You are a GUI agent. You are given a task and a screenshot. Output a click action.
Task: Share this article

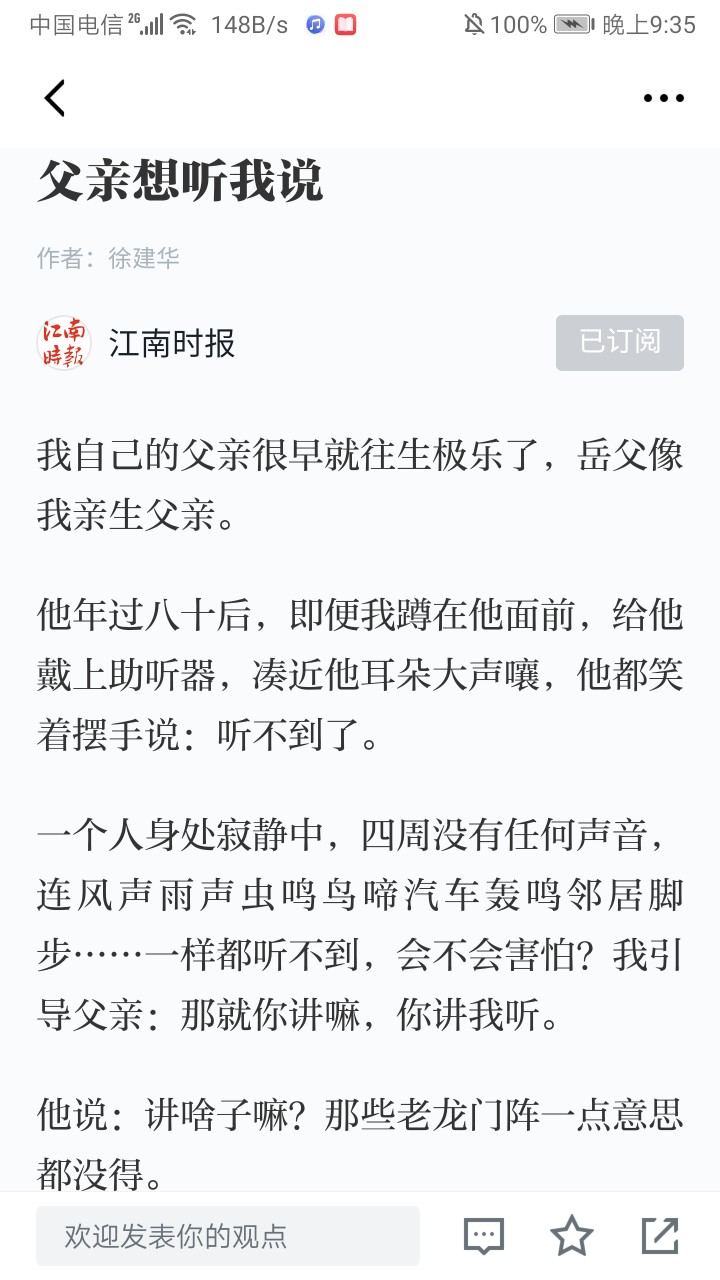coord(660,1236)
